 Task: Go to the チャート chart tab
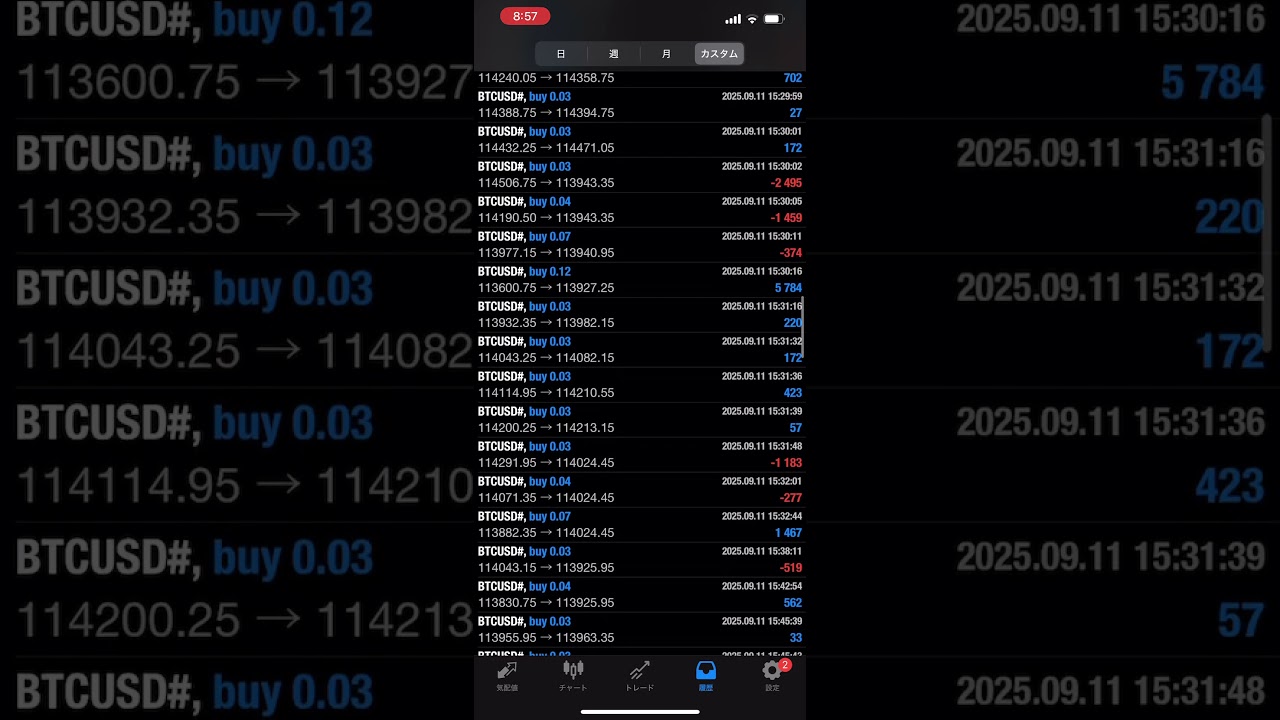click(x=573, y=676)
